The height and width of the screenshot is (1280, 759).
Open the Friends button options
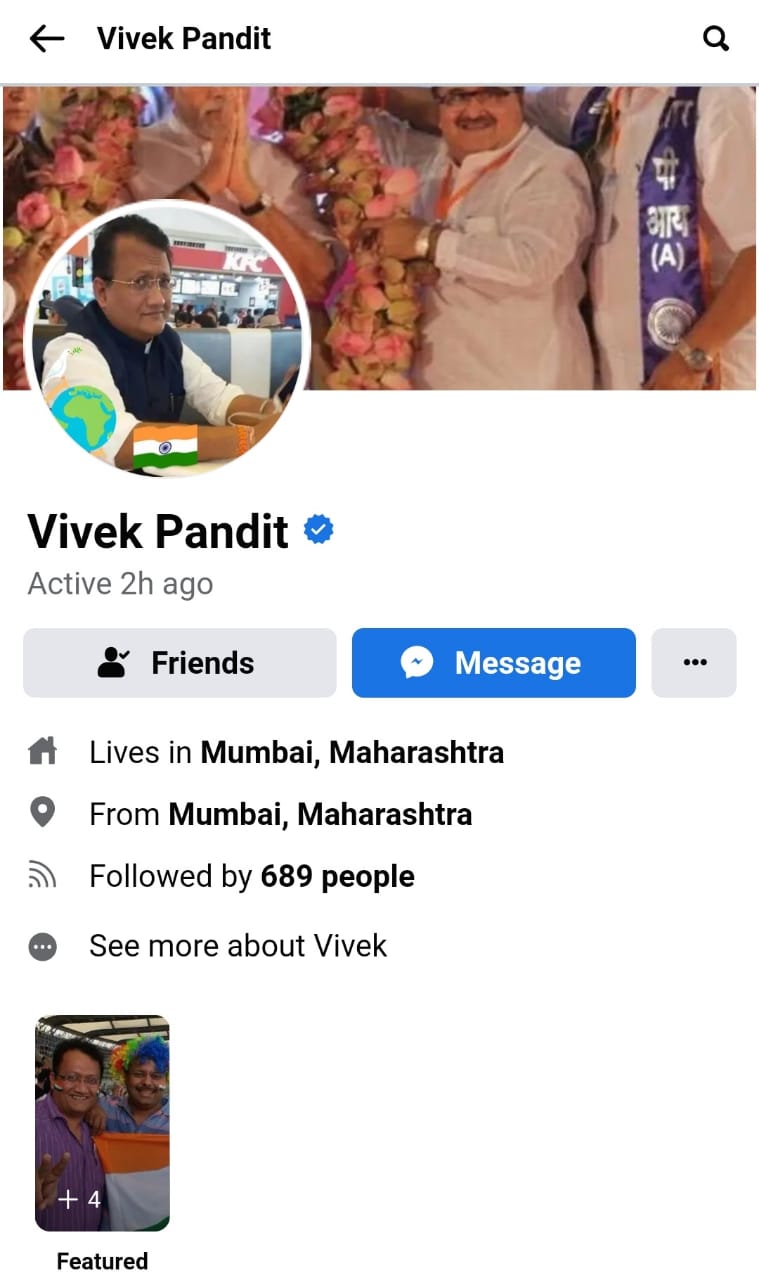(x=180, y=663)
